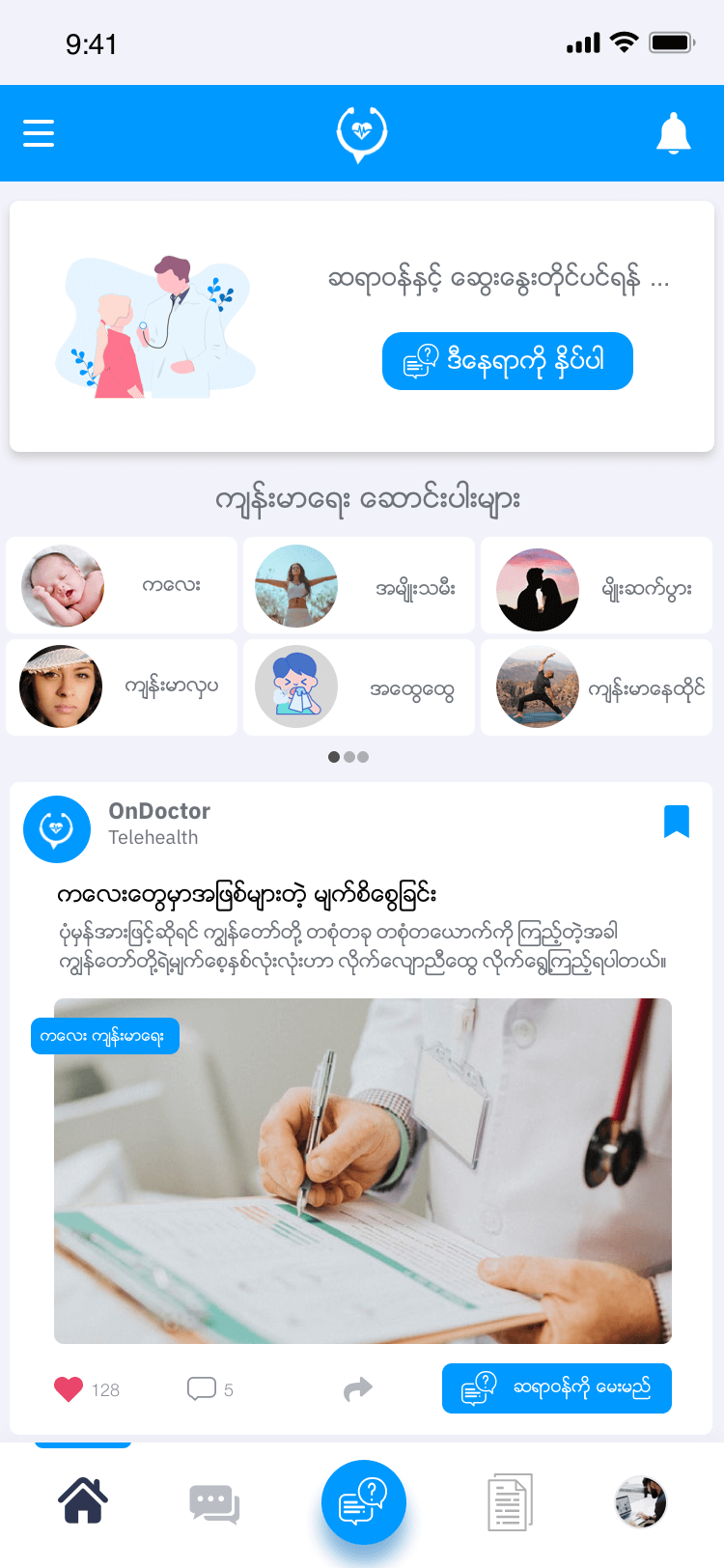Open the မျိုးဆက်ပွား article category

pyautogui.click(x=596, y=585)
